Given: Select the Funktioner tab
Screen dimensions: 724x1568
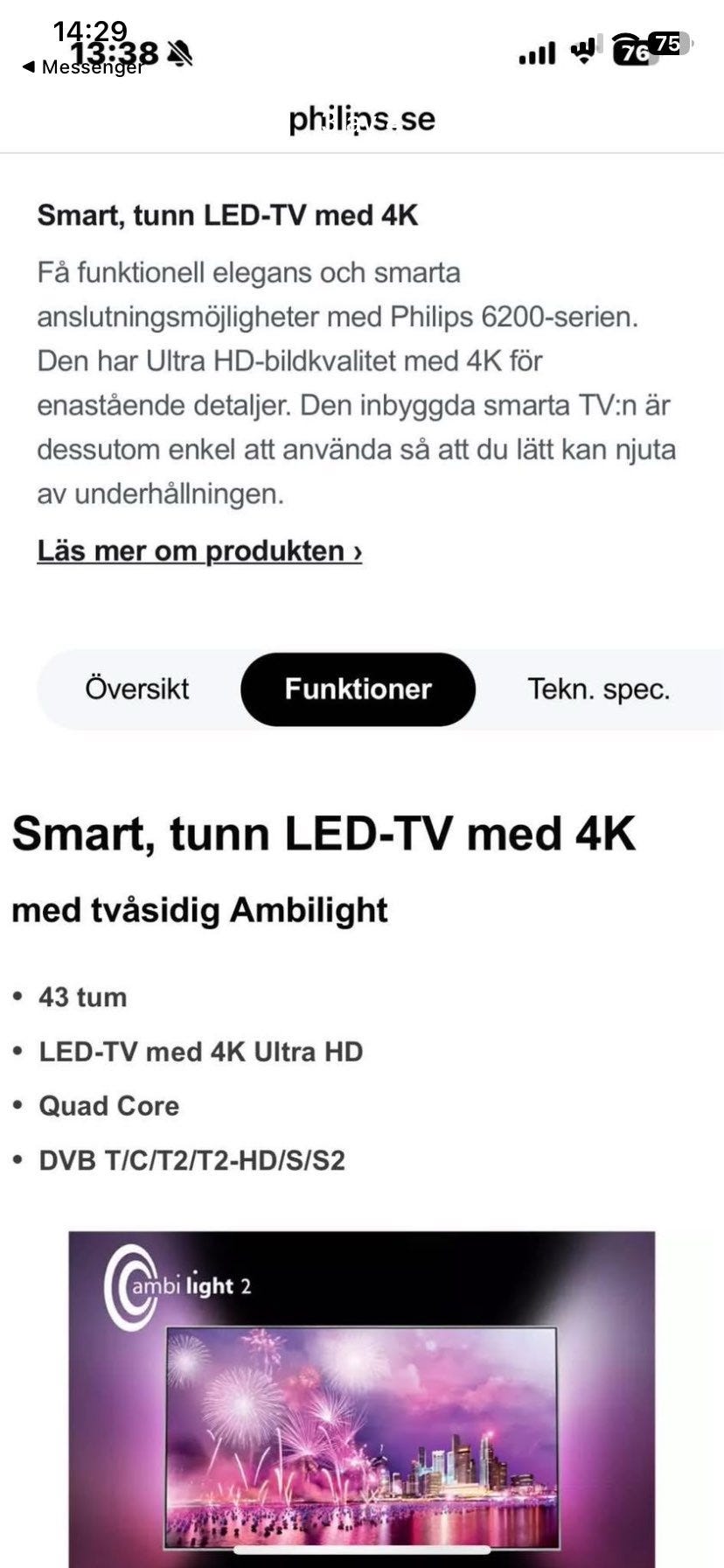Looking at the screenshot, I should tap(358, 689).
